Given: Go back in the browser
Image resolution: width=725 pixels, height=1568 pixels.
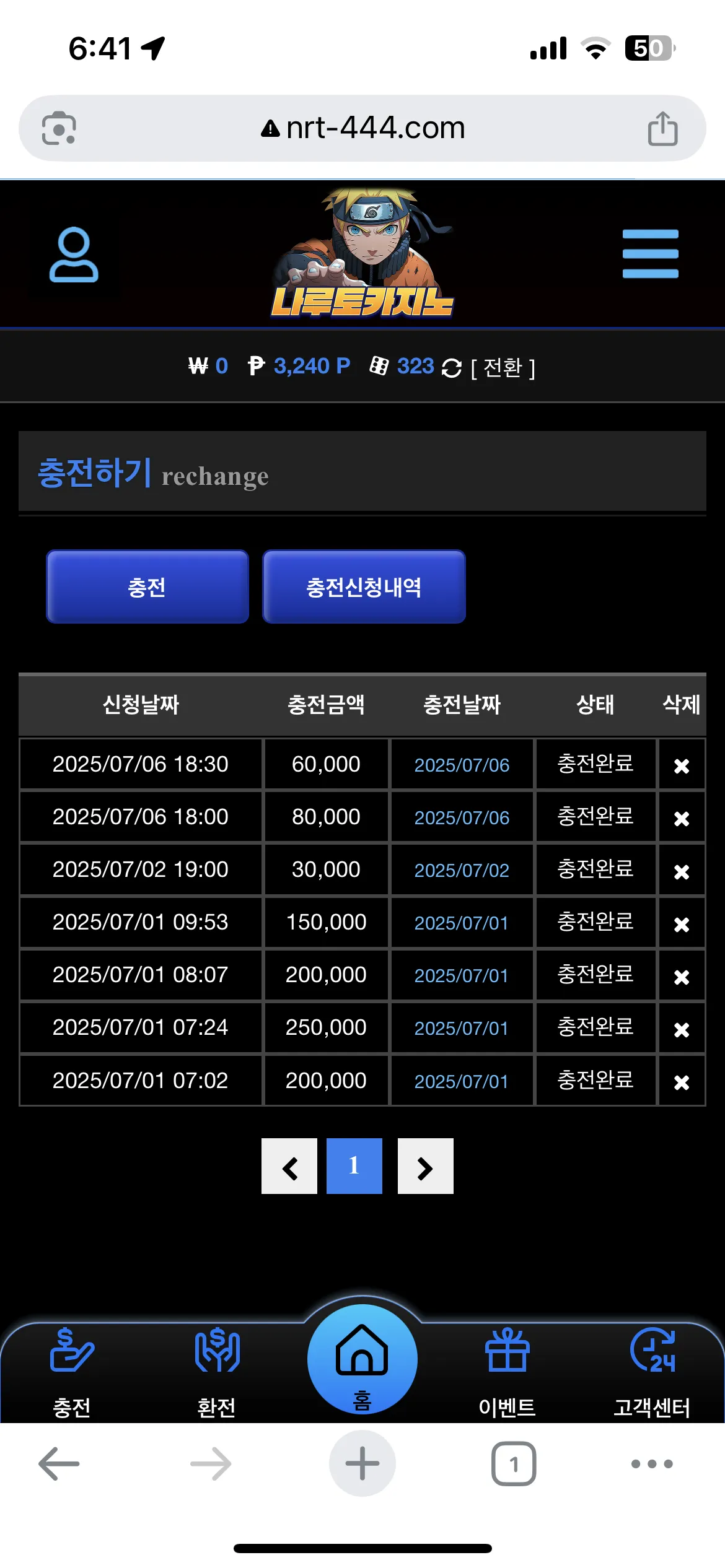Looking at the screenshot, I should click(x=59, y=1464).
